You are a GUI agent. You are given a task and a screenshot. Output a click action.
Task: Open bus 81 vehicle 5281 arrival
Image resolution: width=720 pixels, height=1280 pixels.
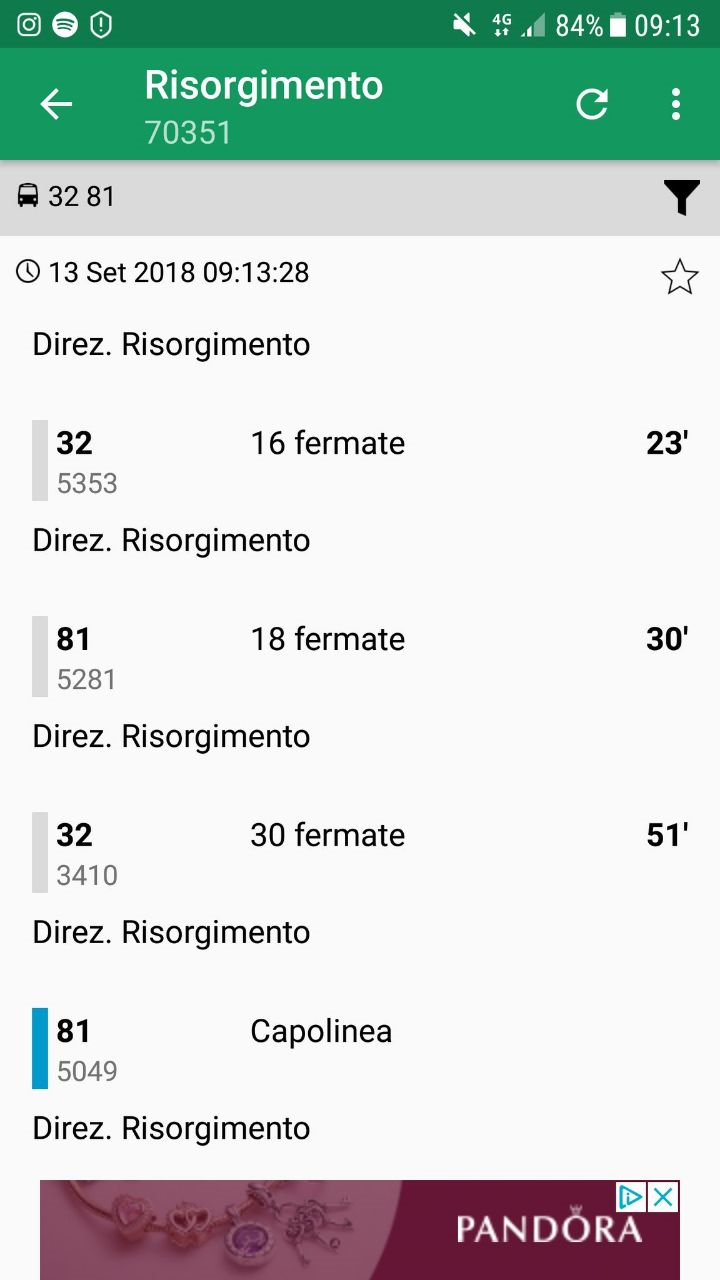[x=360, y=657]
